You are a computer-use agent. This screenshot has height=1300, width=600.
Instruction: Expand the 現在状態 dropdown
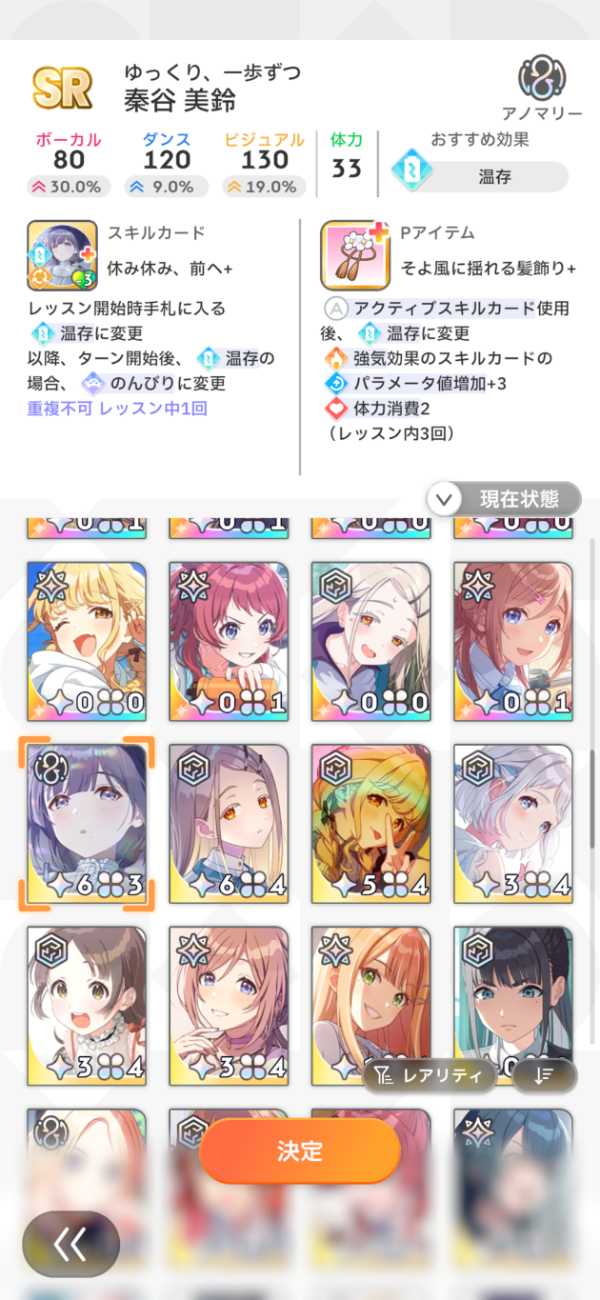(x=505, y=497)
